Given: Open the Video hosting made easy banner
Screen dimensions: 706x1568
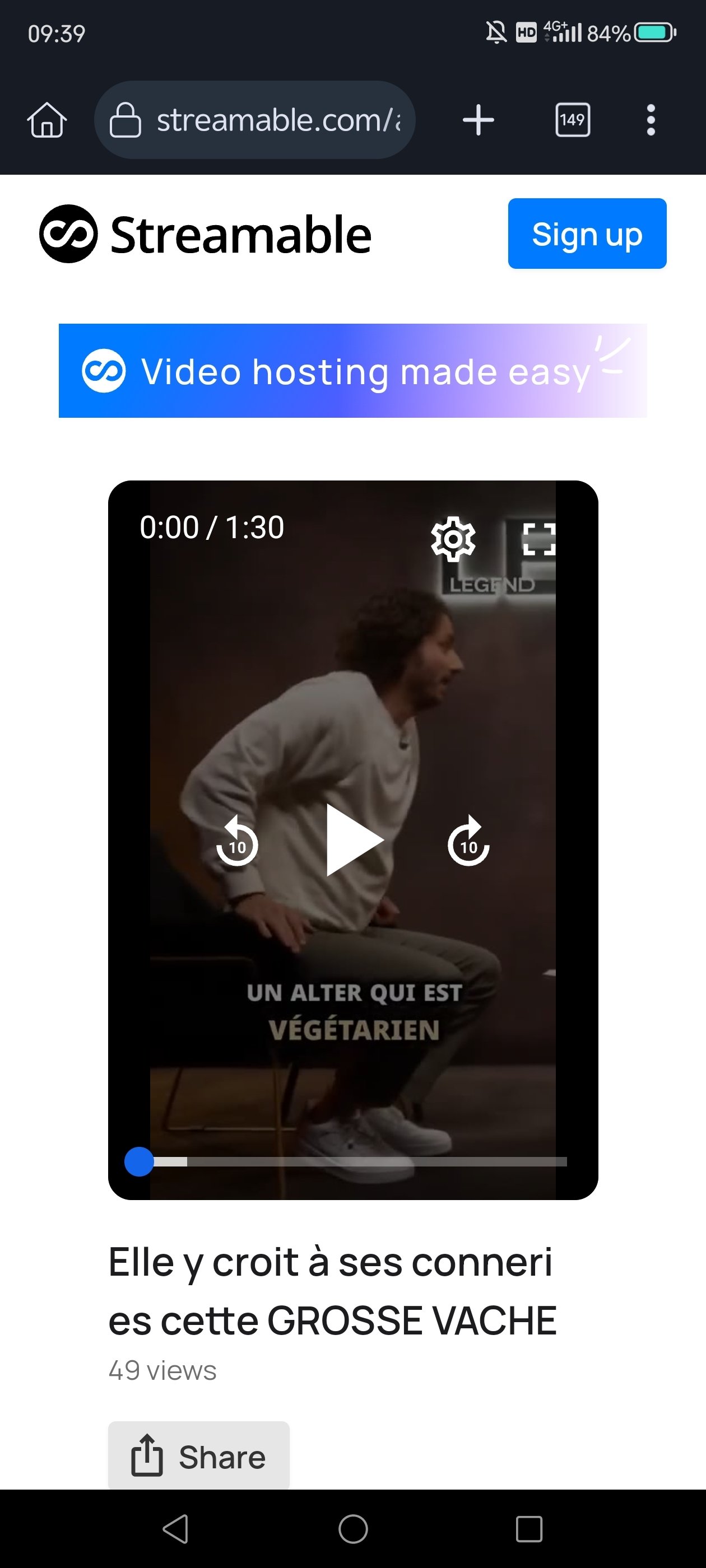Looking at the screenshot, I should click(352, 371).
